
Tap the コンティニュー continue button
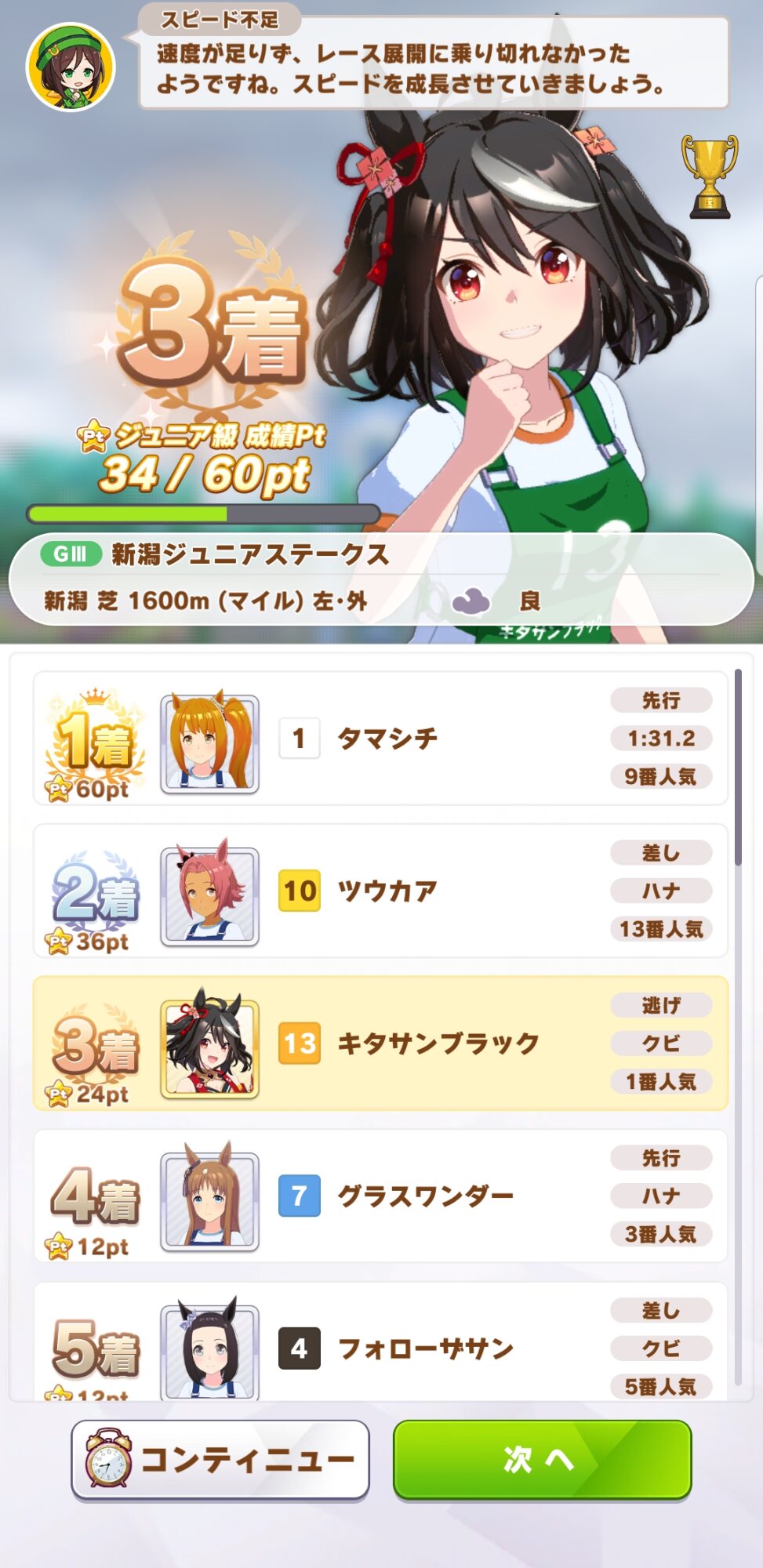pyautogui.click(x=220, y=1459)
